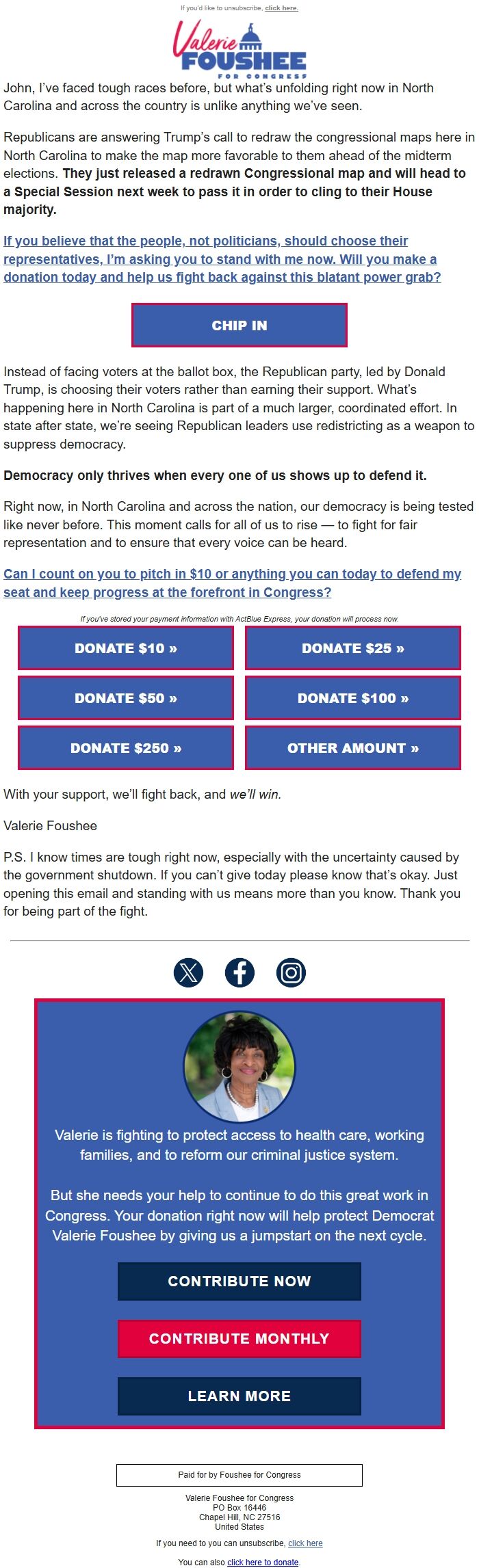Image resolution: width=479 pixels, height=1568 pixels.
Task: Follow the 'click here to donate' link
Action: (x=263, y=1563)
